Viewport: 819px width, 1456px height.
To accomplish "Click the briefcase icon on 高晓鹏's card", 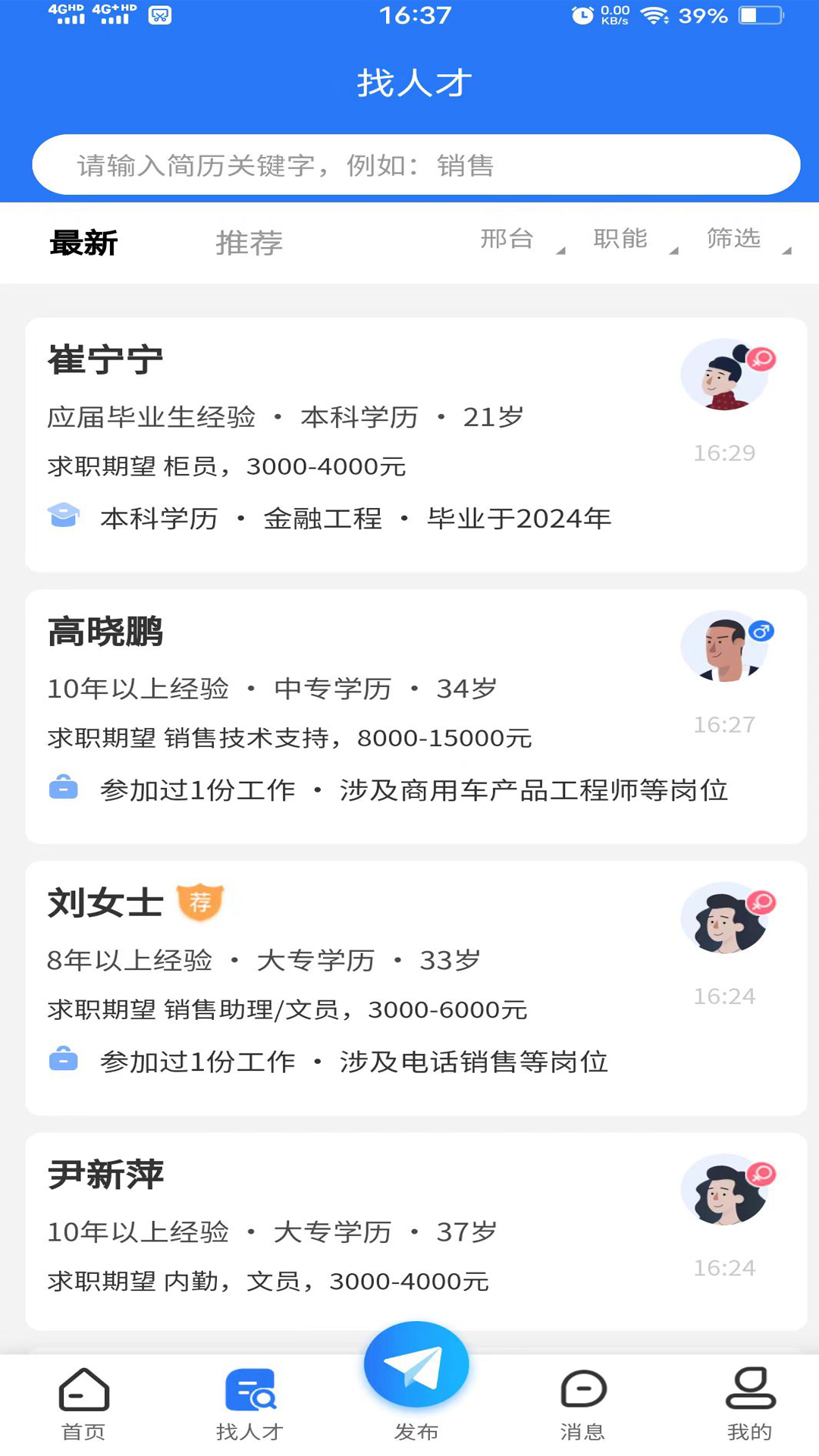I will tap(64, 789).
